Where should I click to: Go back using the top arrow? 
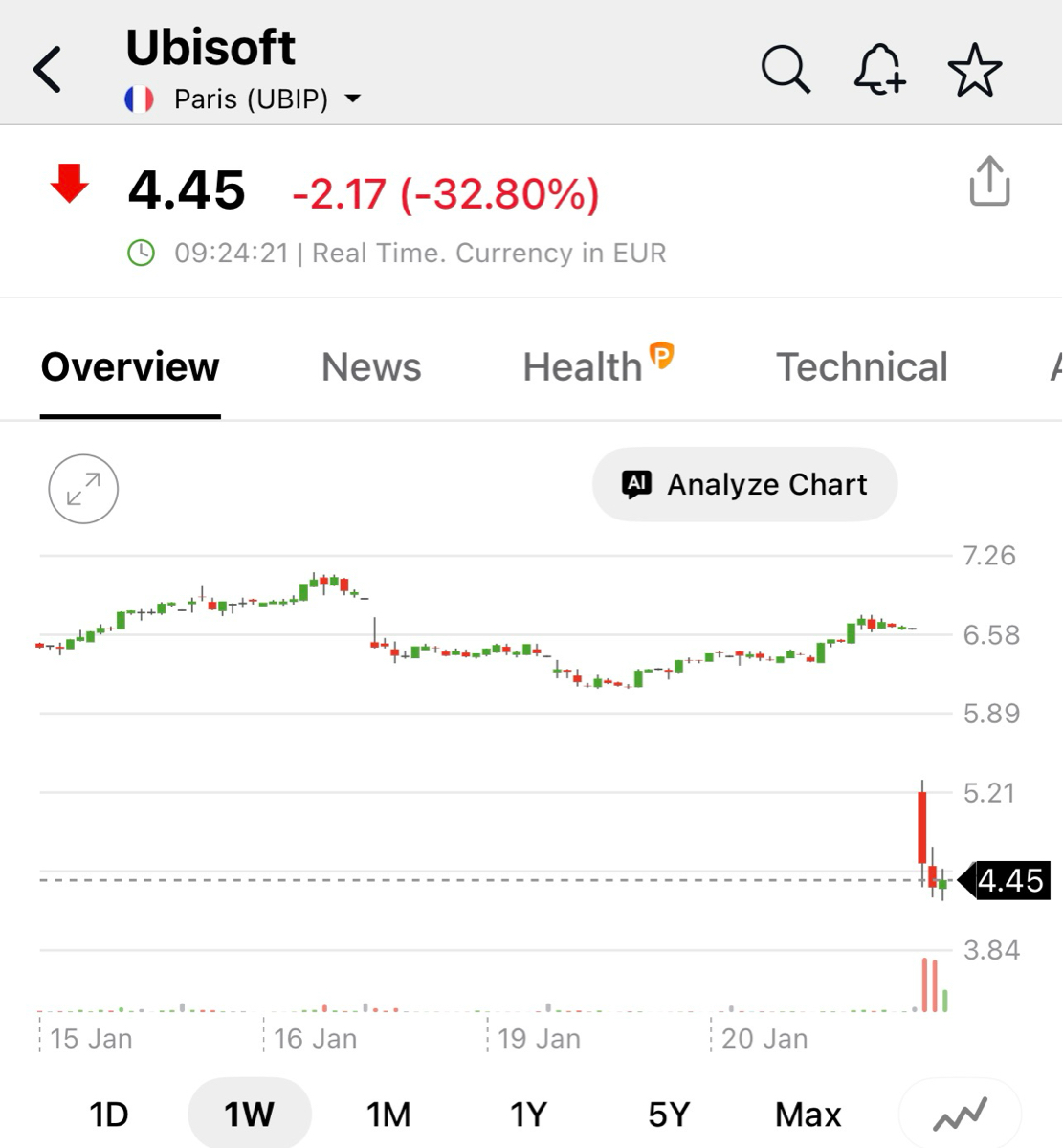pyautogui.click(x=48, y=70)
